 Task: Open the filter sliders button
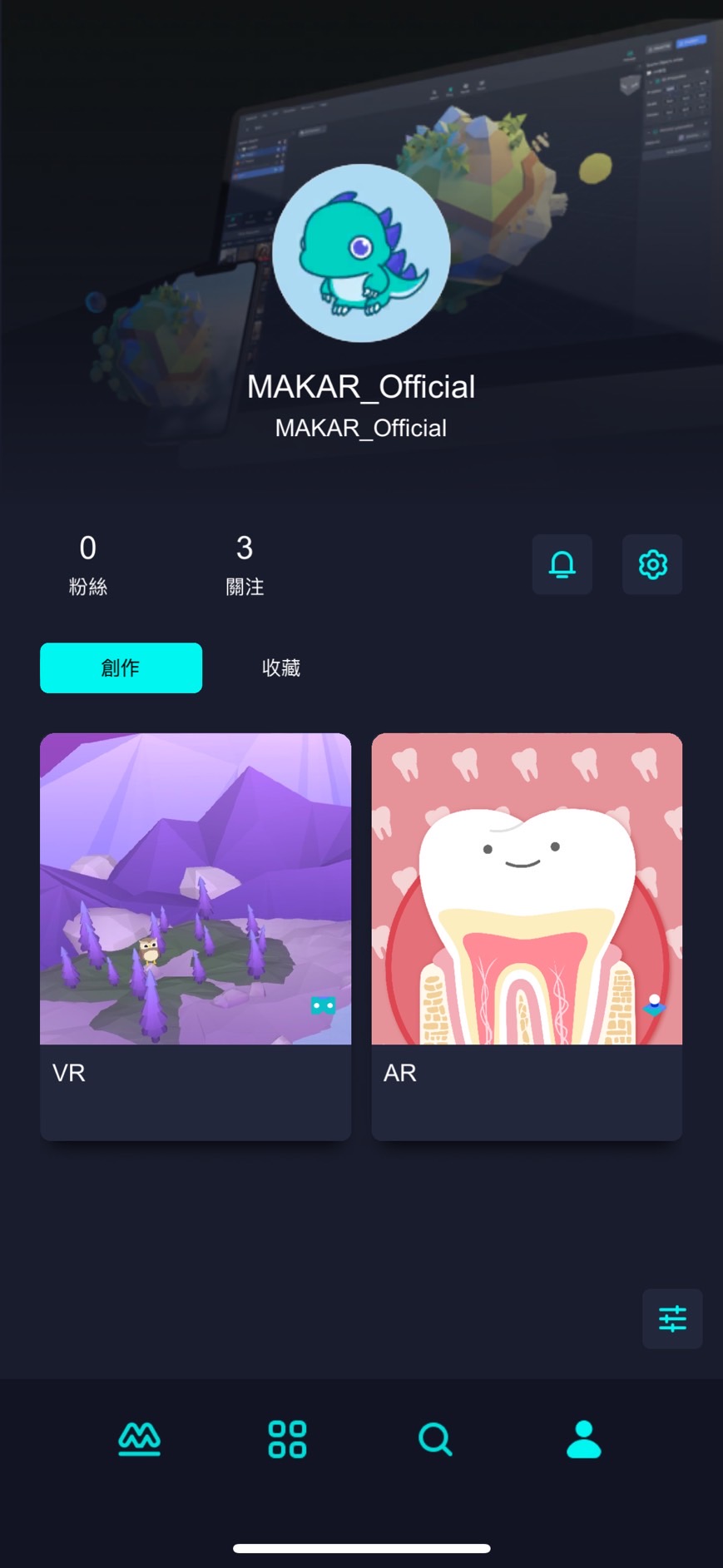(x=672, y=1318)
